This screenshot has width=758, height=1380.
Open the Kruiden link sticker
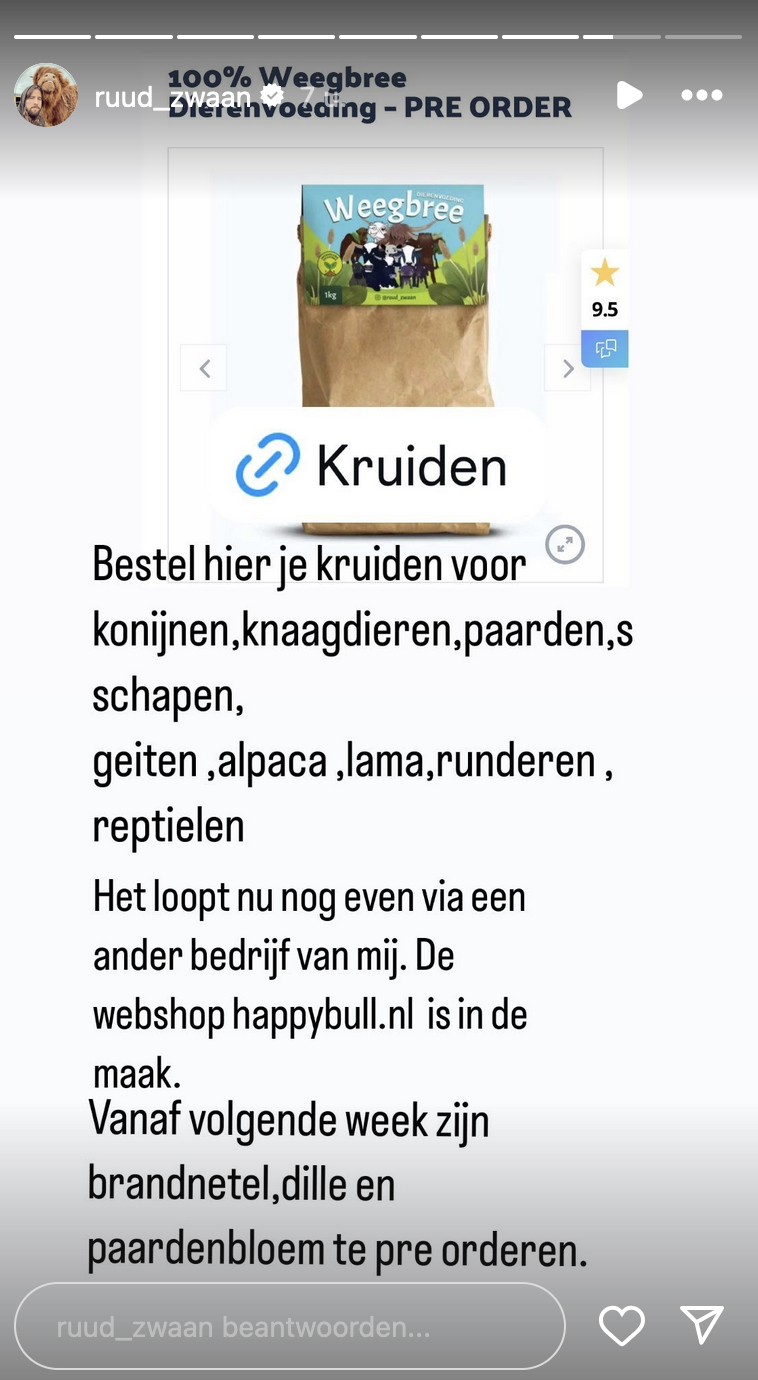pos(374,466)
